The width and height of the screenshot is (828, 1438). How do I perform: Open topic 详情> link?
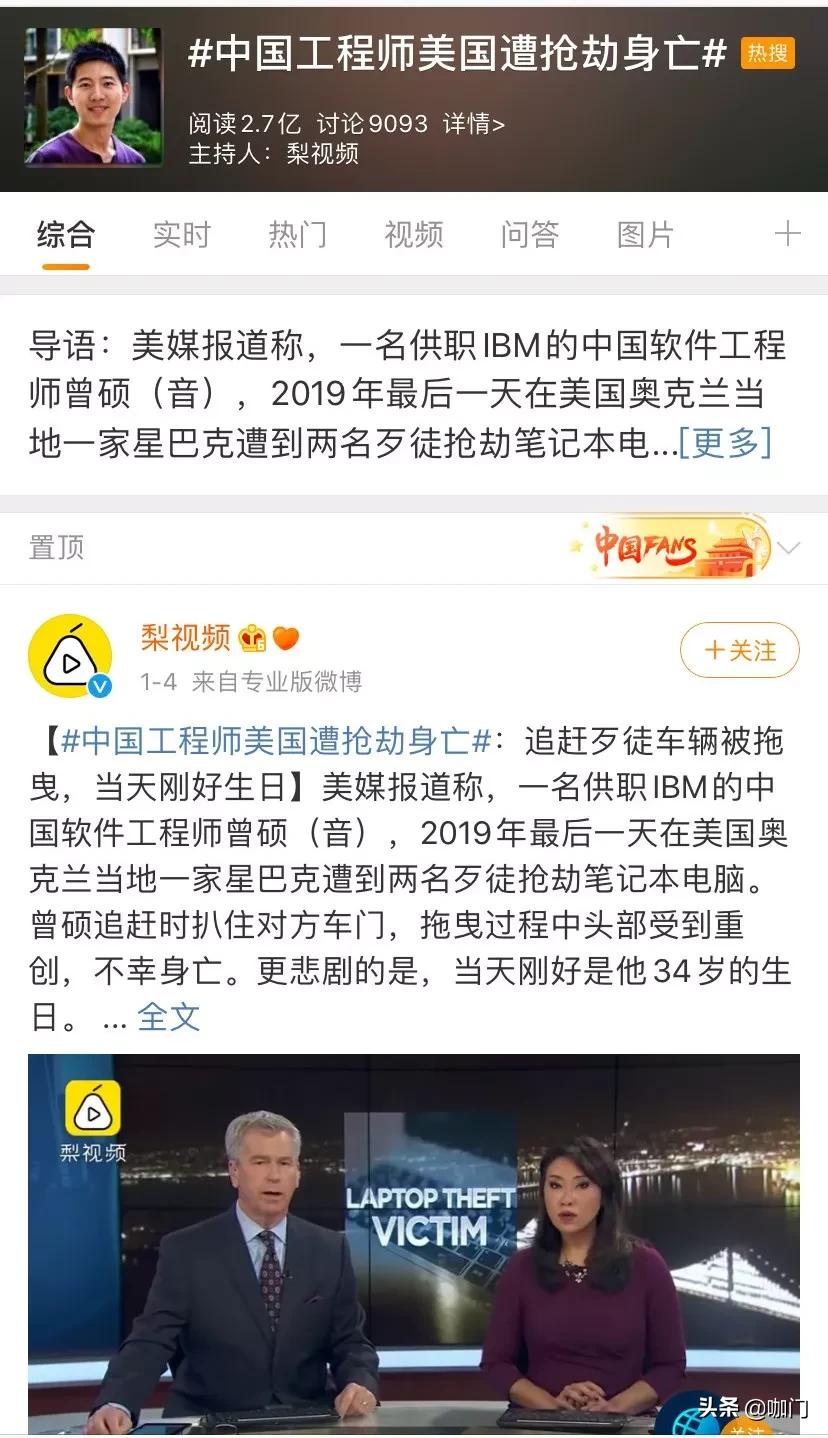[x=475, y=124]
